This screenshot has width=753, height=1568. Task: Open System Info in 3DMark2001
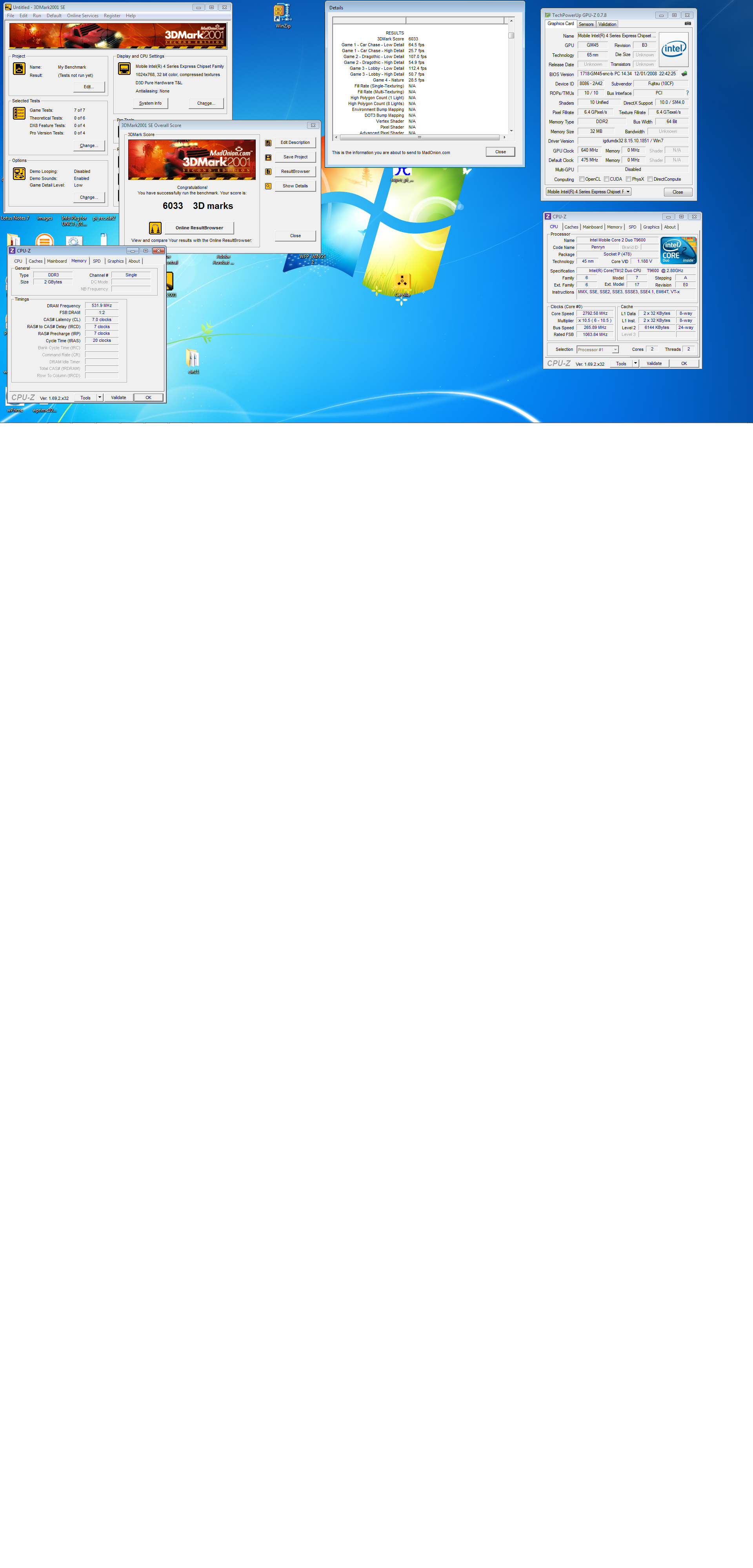pyautogui.click(x=151, y=103)
